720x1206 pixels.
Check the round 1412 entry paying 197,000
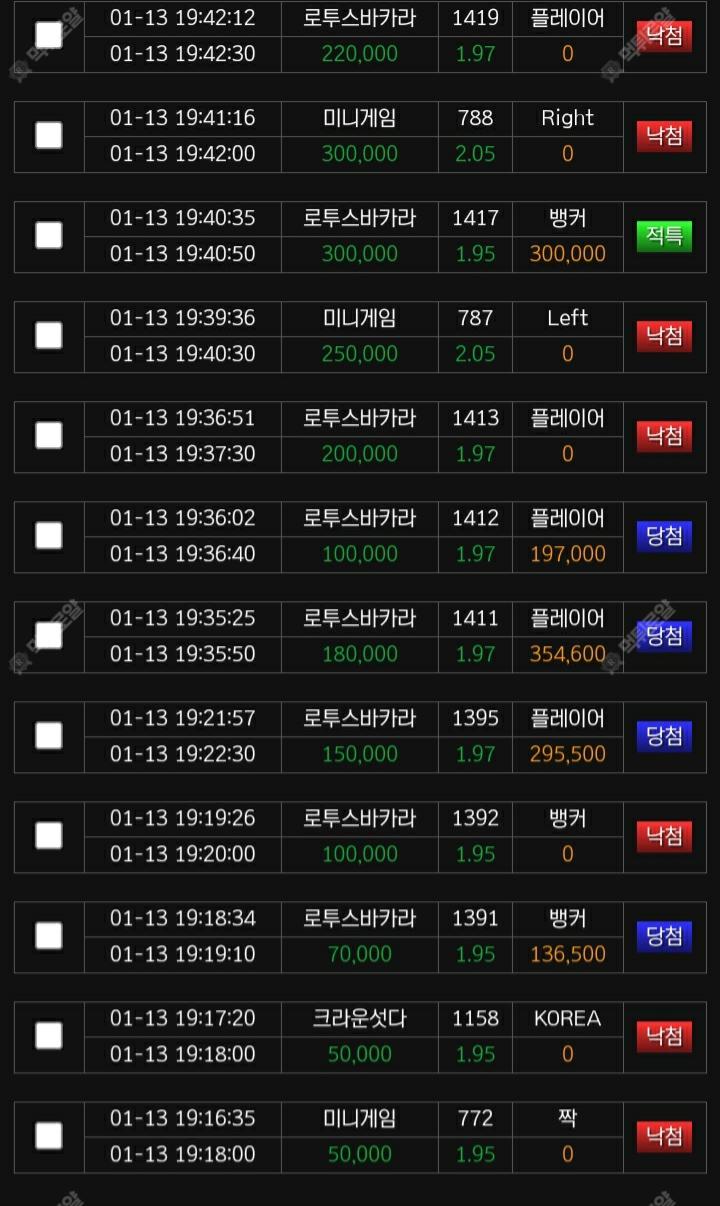point(48,535)
